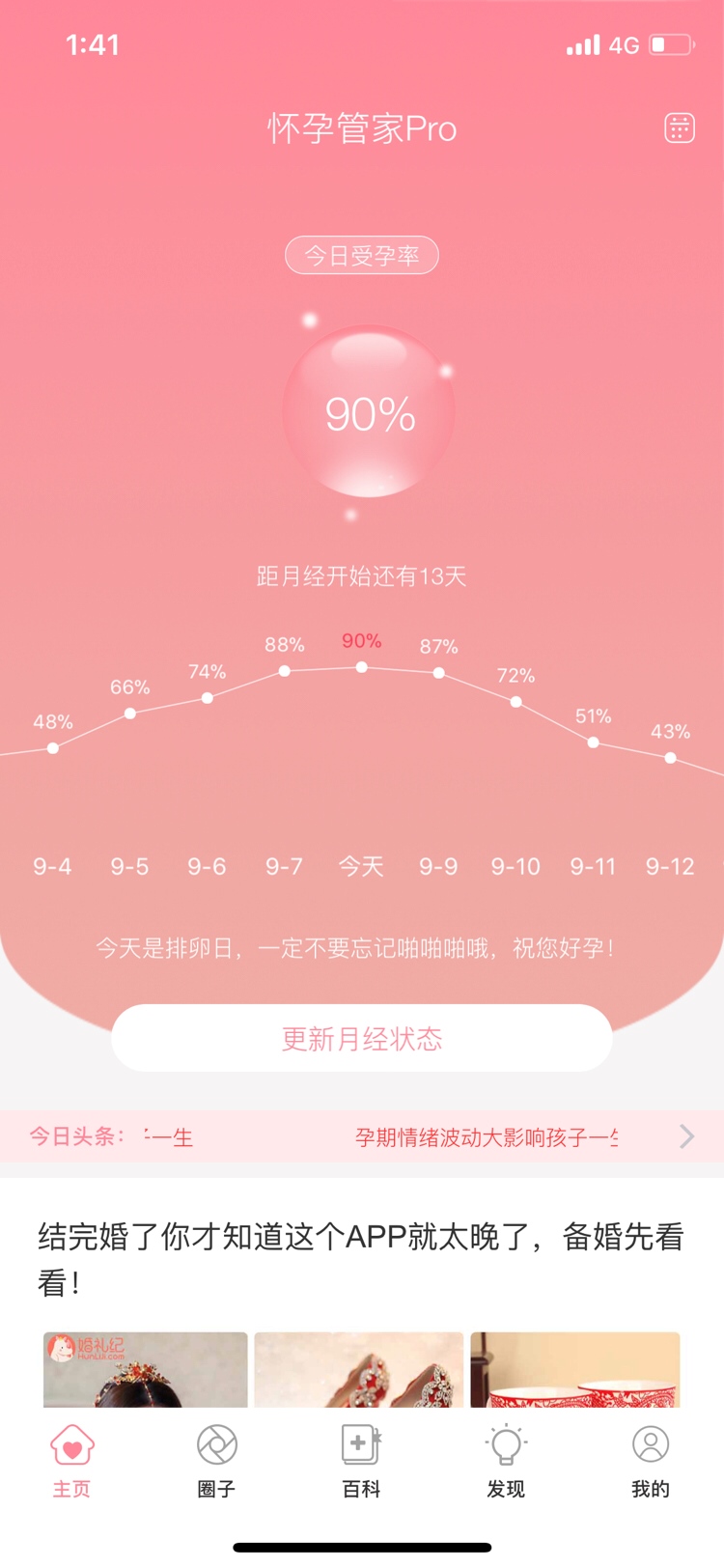The image size is (724, 1568).
Task: Read the headline 孕期情绪波动大影响孩子一生
Action: tap(487, 1137)
